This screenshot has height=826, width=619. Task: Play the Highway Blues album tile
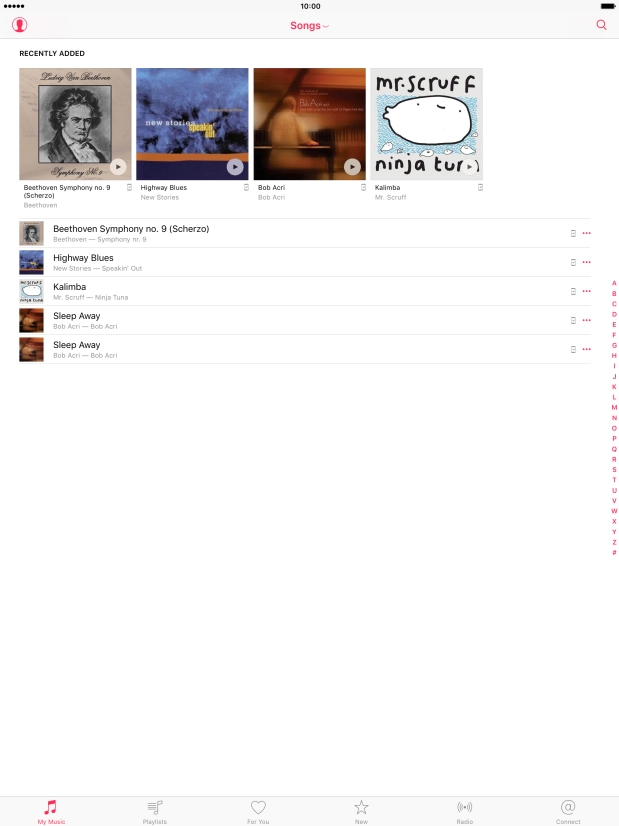pyautogui.click(x=235, y=167)
